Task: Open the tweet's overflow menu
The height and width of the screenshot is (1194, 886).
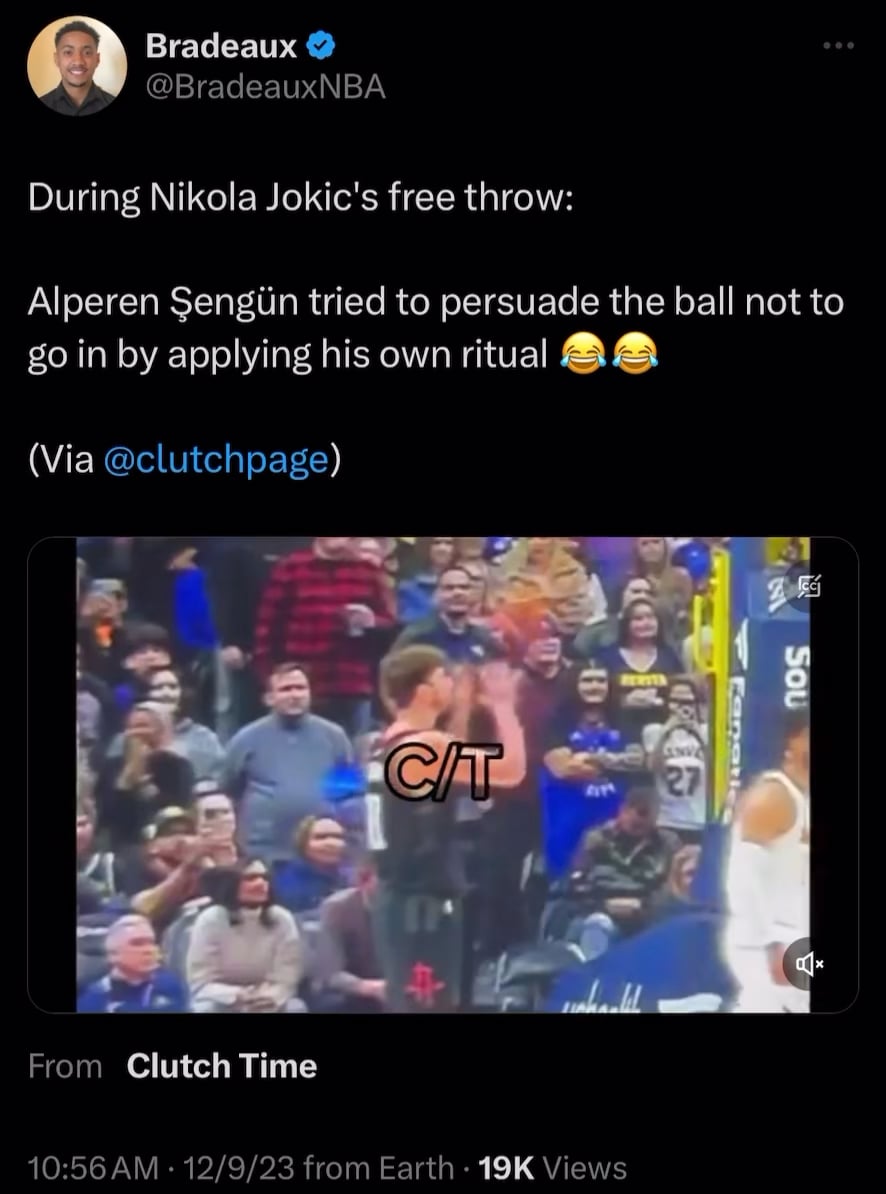Action: (837, 47)
